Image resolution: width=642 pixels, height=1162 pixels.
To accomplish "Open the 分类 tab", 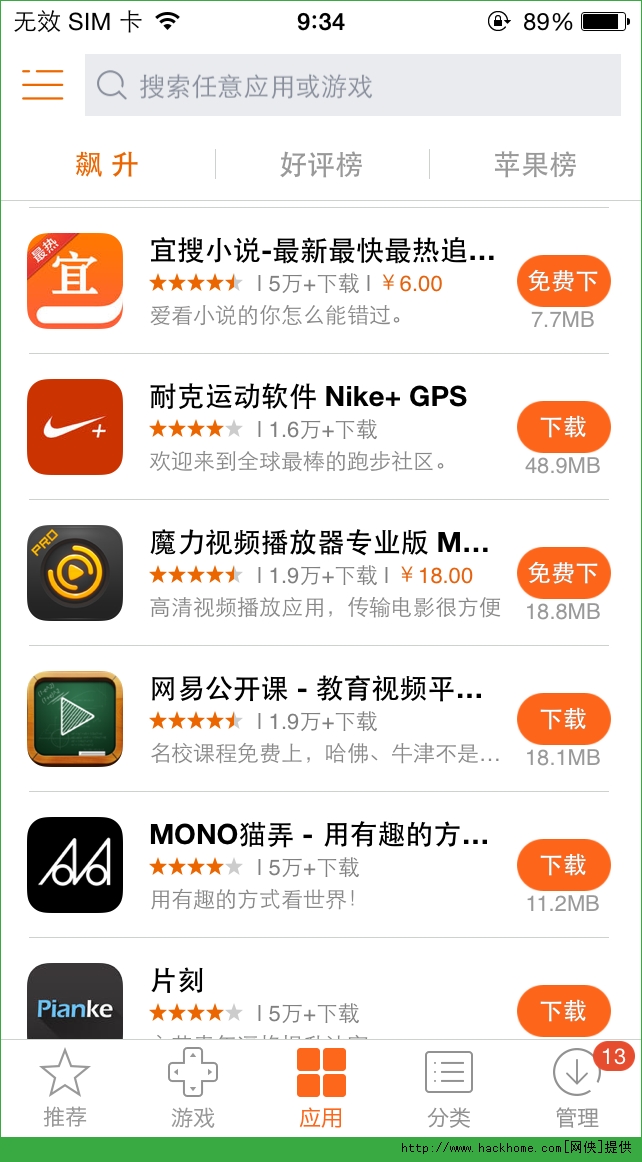I will tap(448, 1088).
